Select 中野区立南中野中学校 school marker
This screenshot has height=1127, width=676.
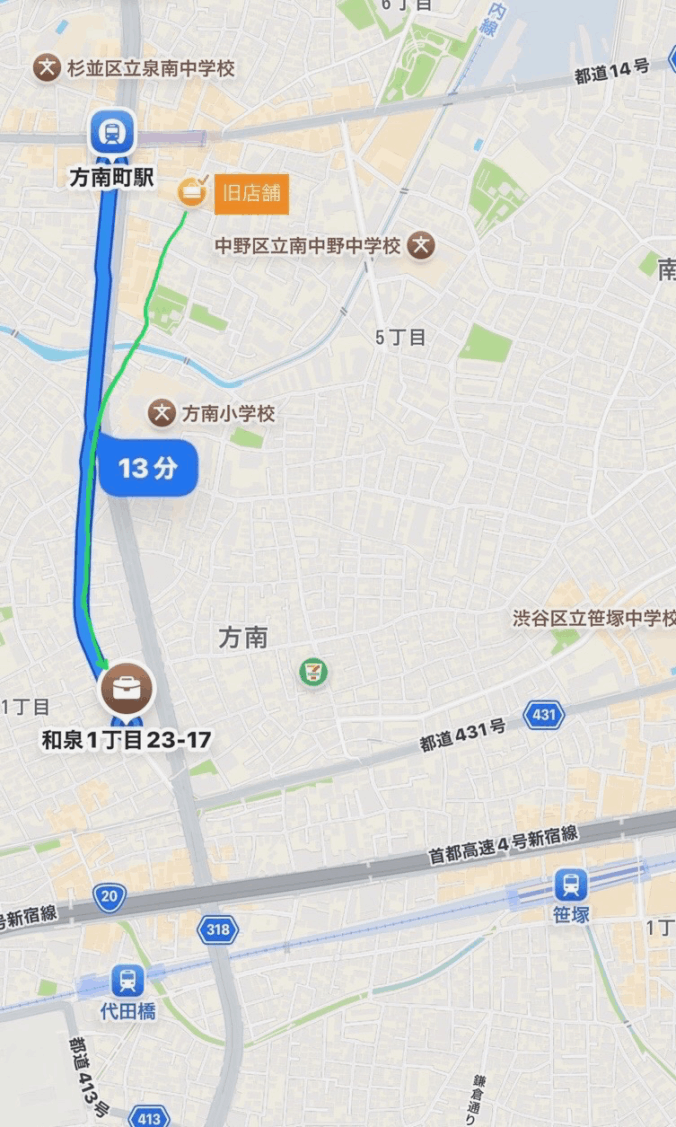tap(422, 245)
